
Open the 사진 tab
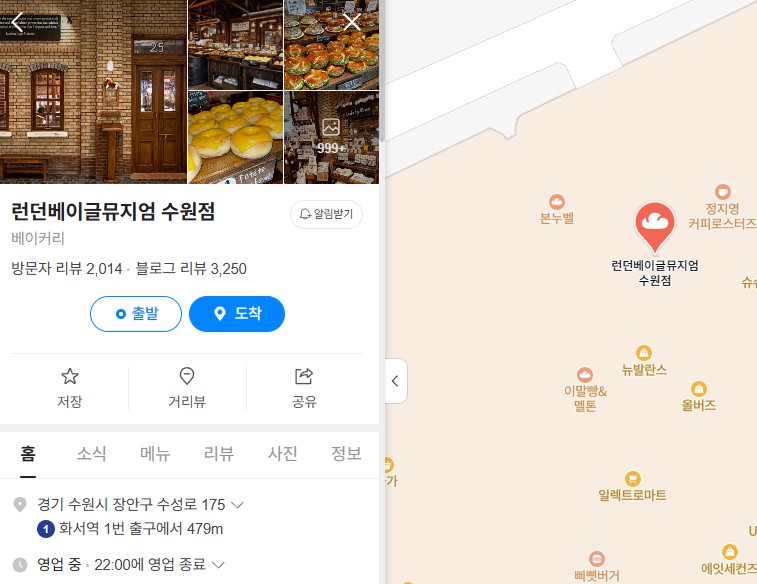click(x=282, y=454)
